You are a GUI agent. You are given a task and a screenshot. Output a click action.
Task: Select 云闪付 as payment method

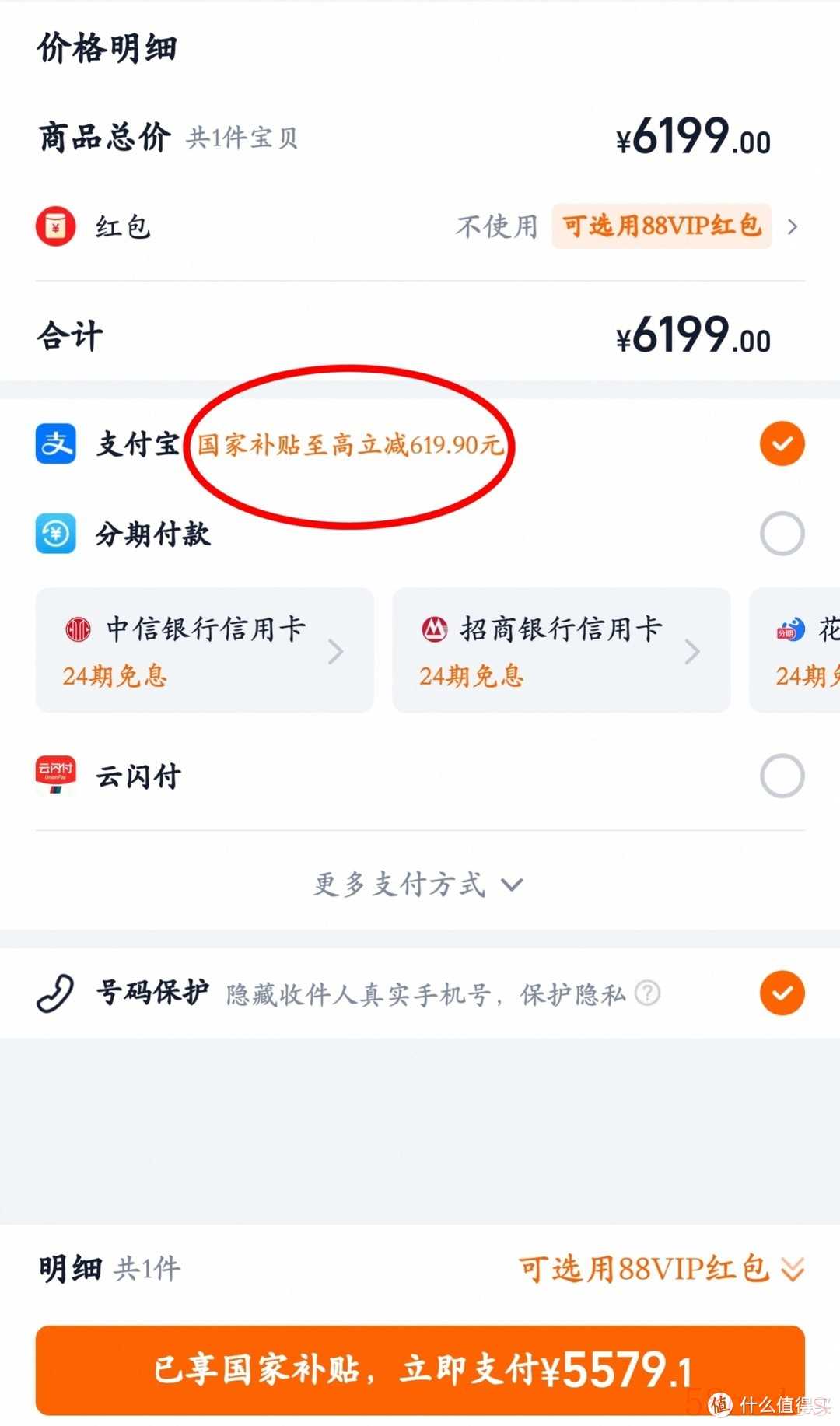click(x=782, y=776)
